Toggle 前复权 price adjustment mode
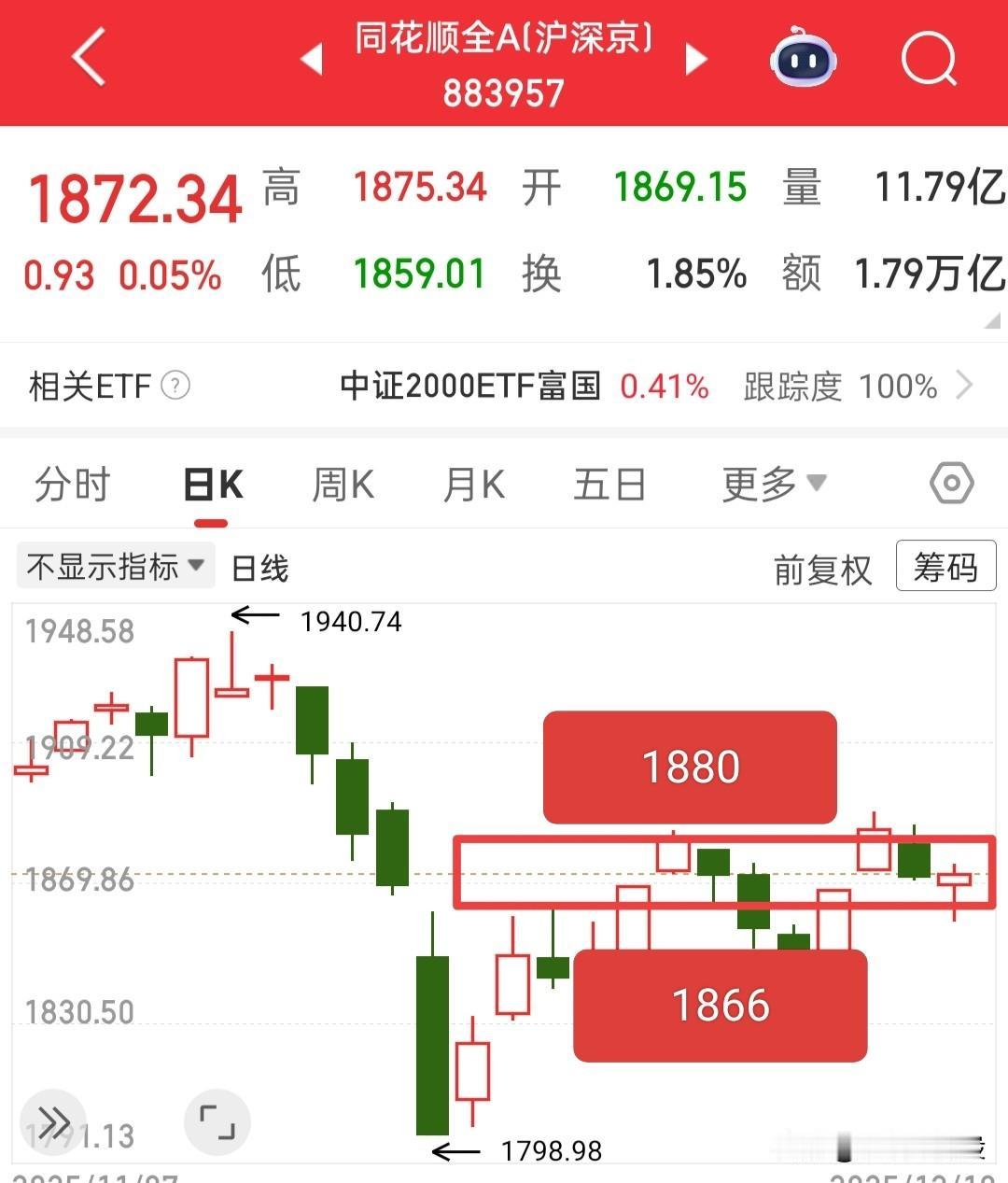 point(824,568)
